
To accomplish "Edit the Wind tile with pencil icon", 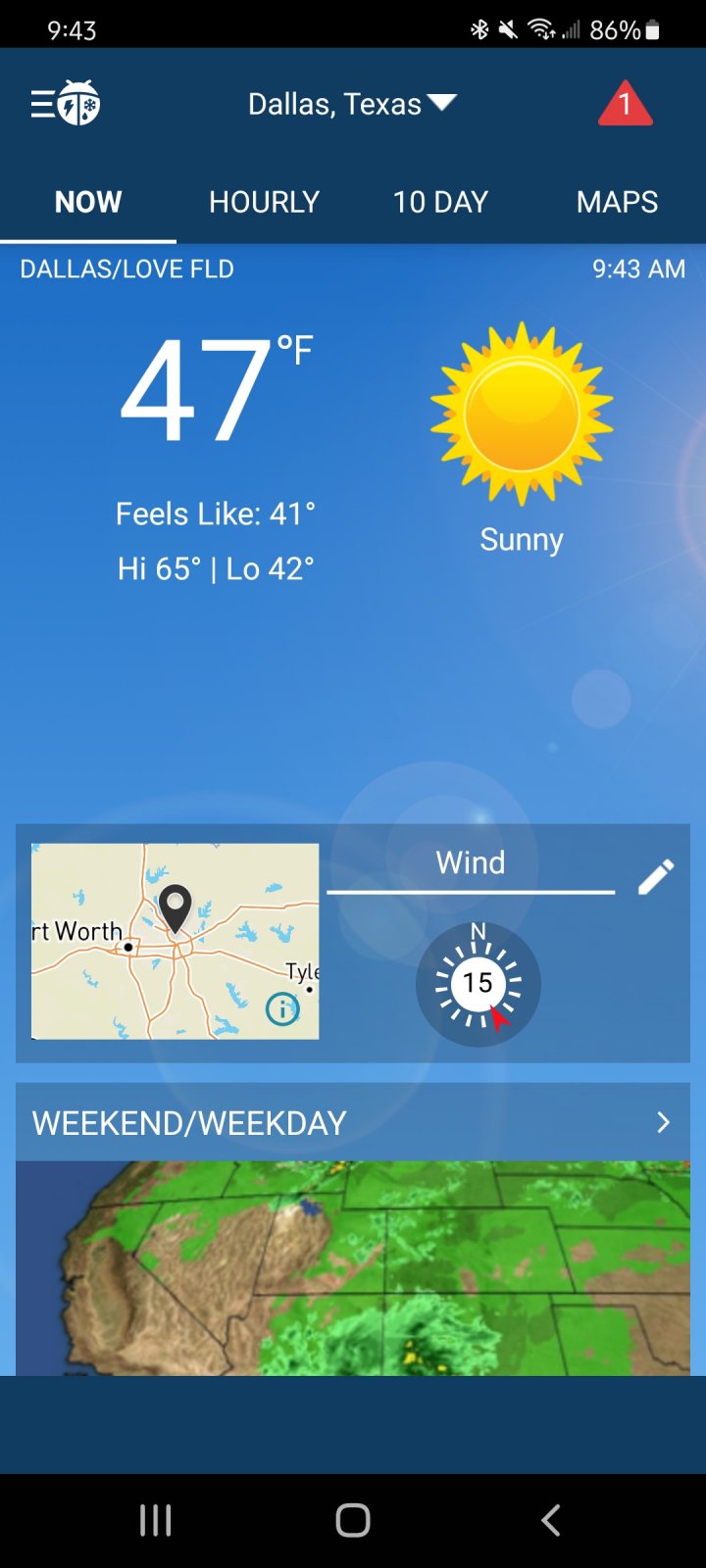I will pos(656,877).
